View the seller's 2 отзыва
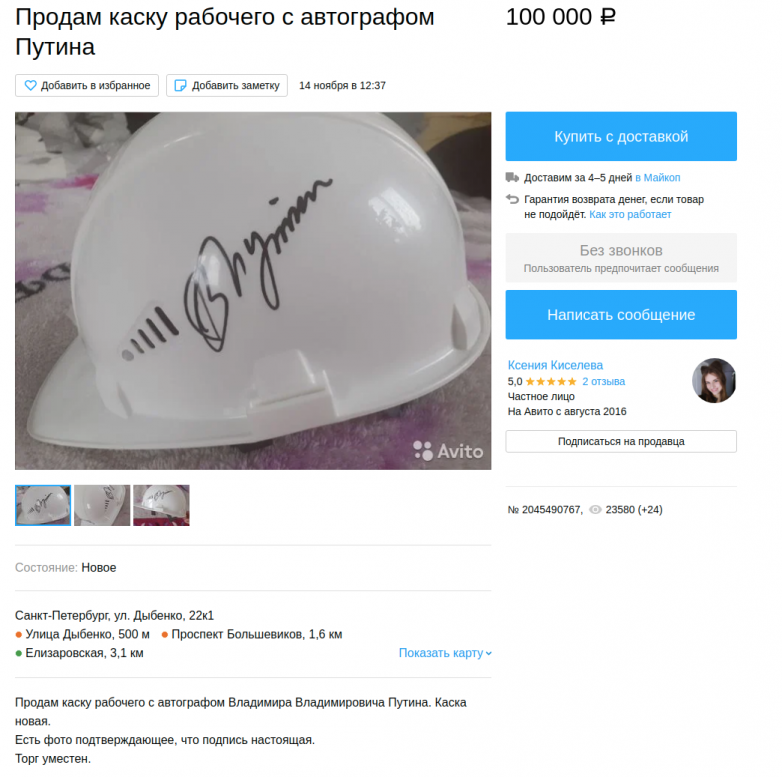 click(x=603, y=382)
